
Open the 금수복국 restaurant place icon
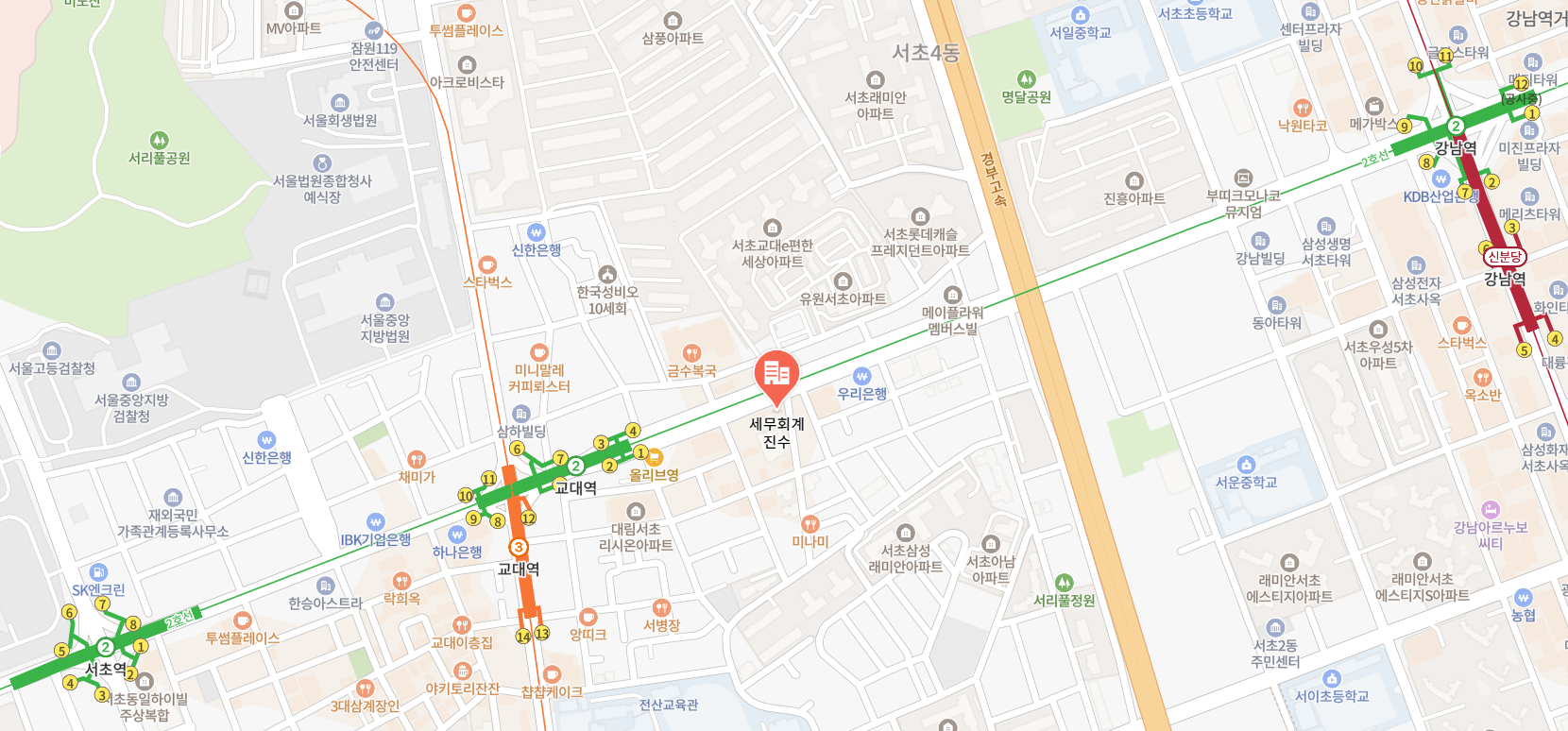pos(691,353)
